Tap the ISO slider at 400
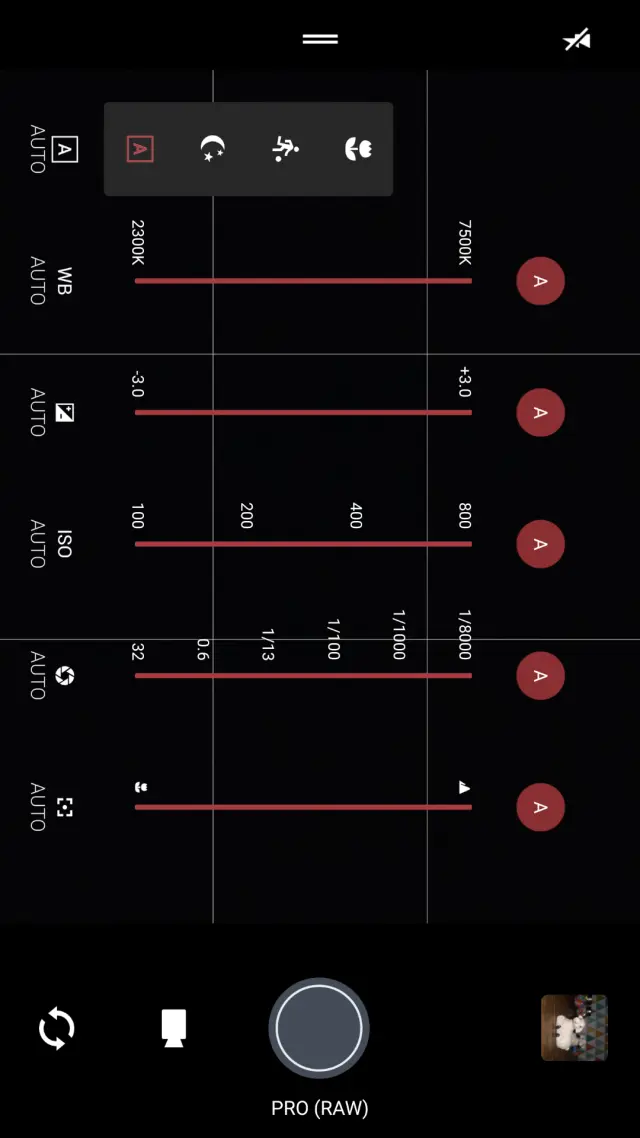Viewport: 640px width, 1138px height. point(356,544)
